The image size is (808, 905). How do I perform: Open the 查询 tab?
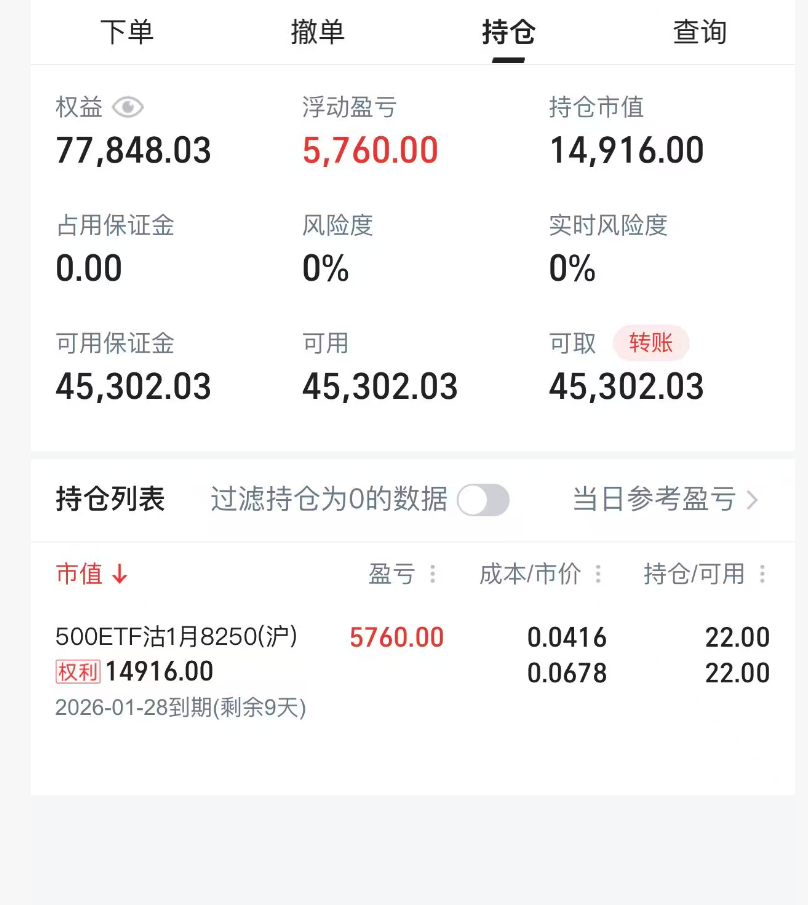699,32
